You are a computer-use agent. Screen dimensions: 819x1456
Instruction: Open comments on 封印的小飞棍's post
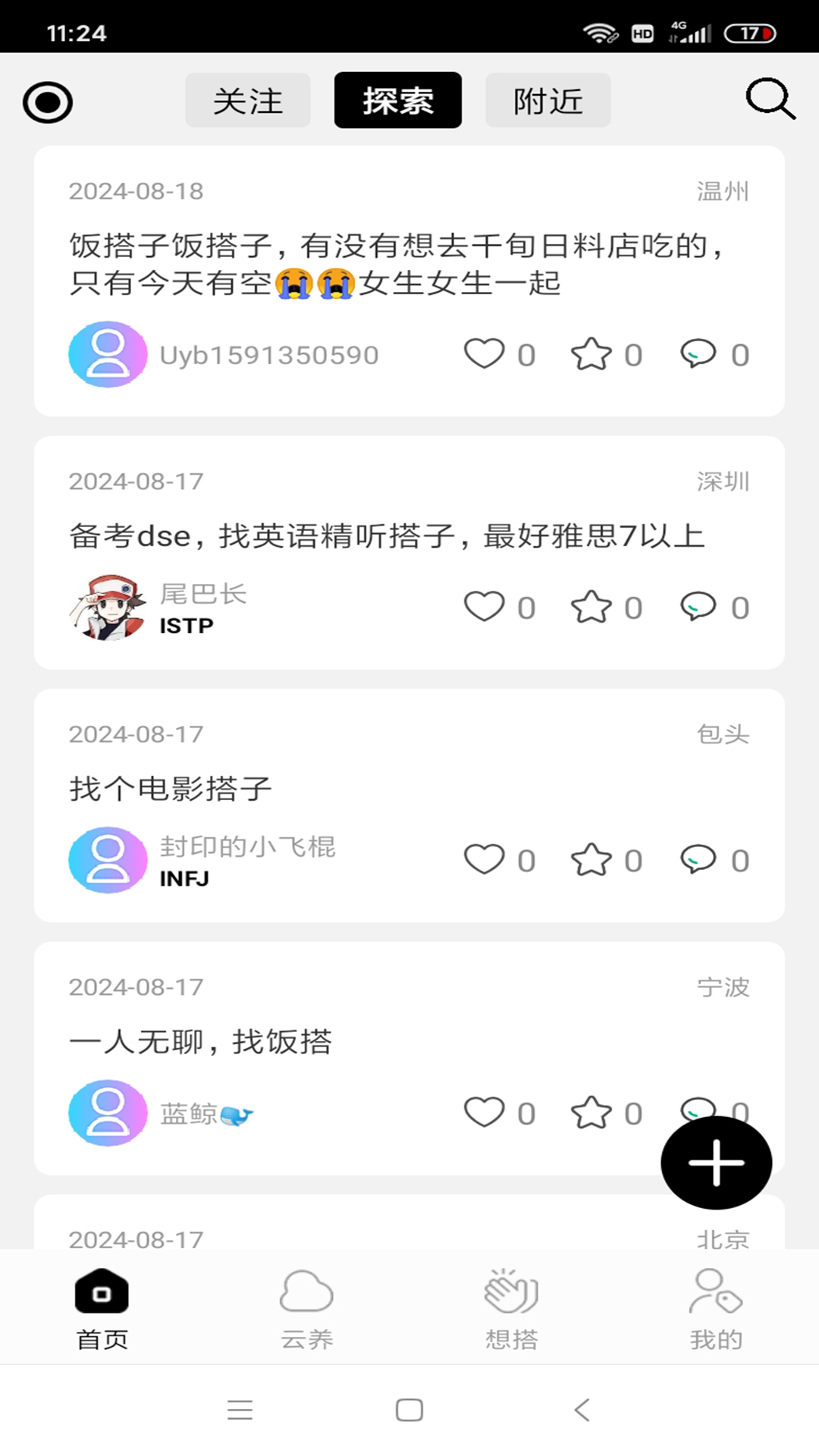point(698,861)
